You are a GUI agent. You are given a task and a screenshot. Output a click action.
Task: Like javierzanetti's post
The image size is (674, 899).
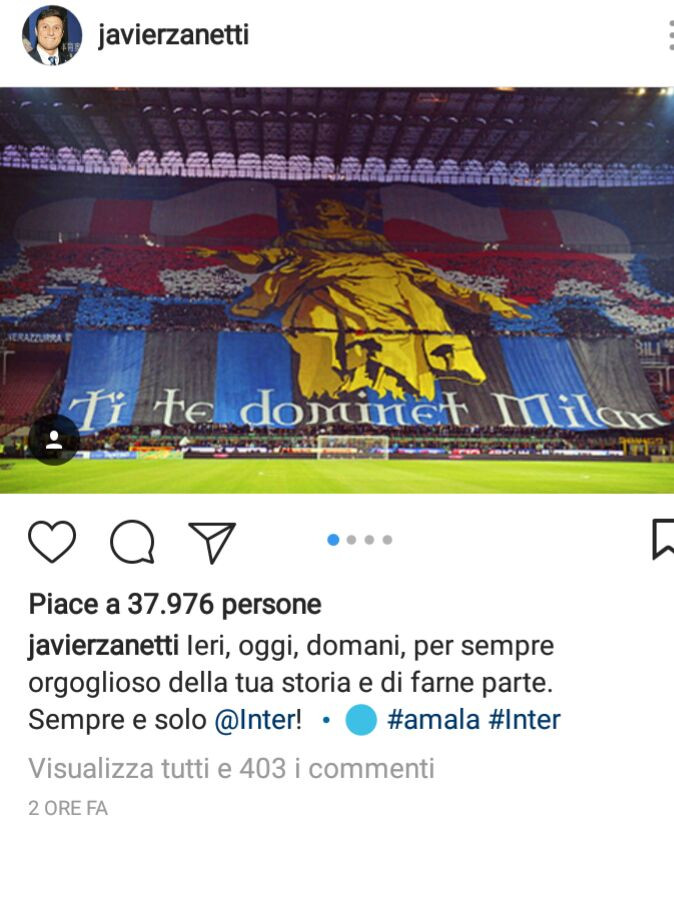pyautogui.click(x=52, y=541)
